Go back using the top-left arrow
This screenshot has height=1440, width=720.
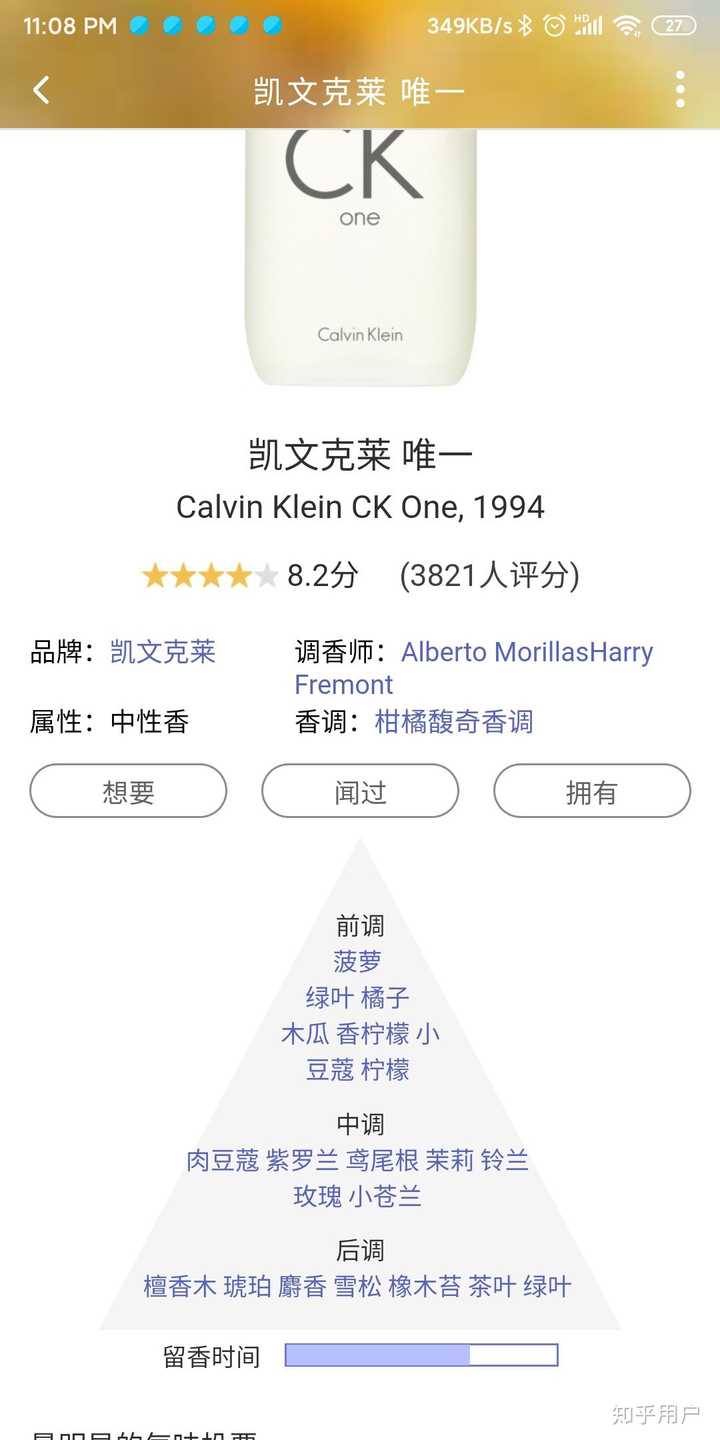point(41,90)
